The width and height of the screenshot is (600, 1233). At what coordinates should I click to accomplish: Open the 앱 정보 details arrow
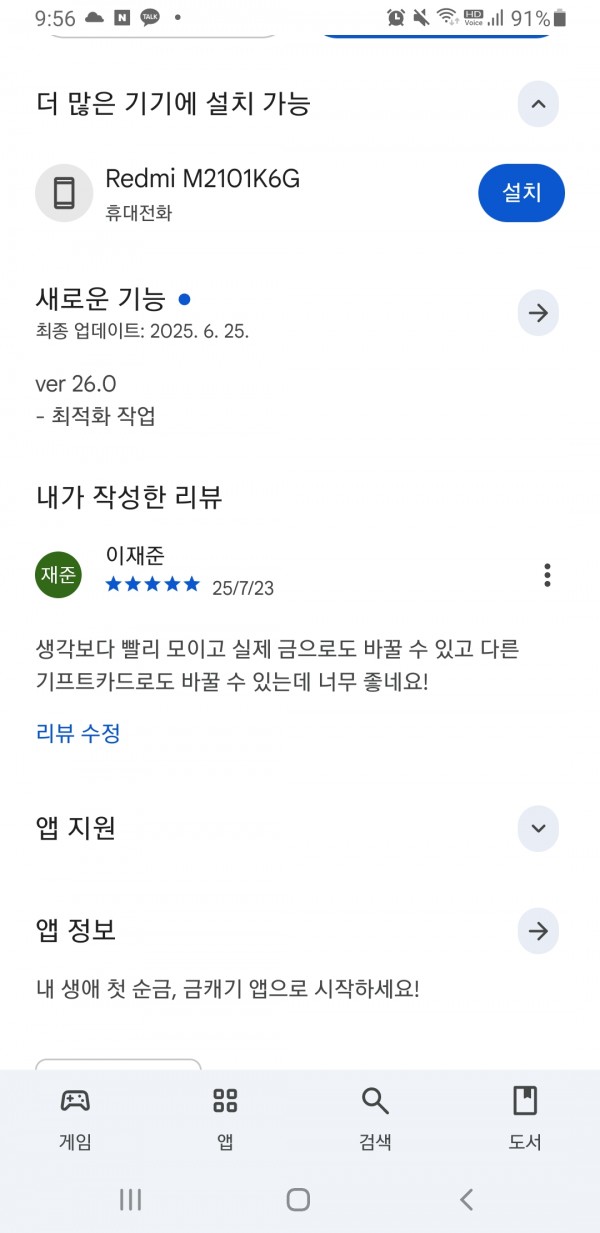pos(538,931)
